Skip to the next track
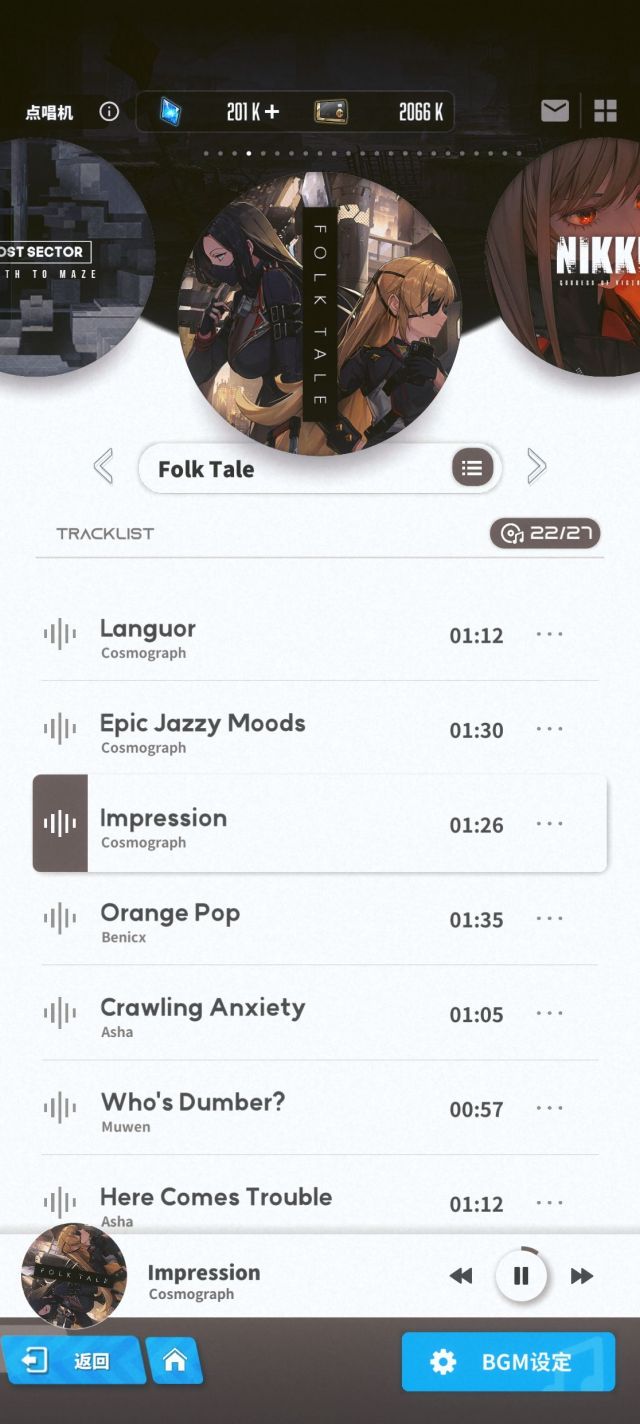The height and width of the screenshot is (1424, 640). (x=581, y=1275)
